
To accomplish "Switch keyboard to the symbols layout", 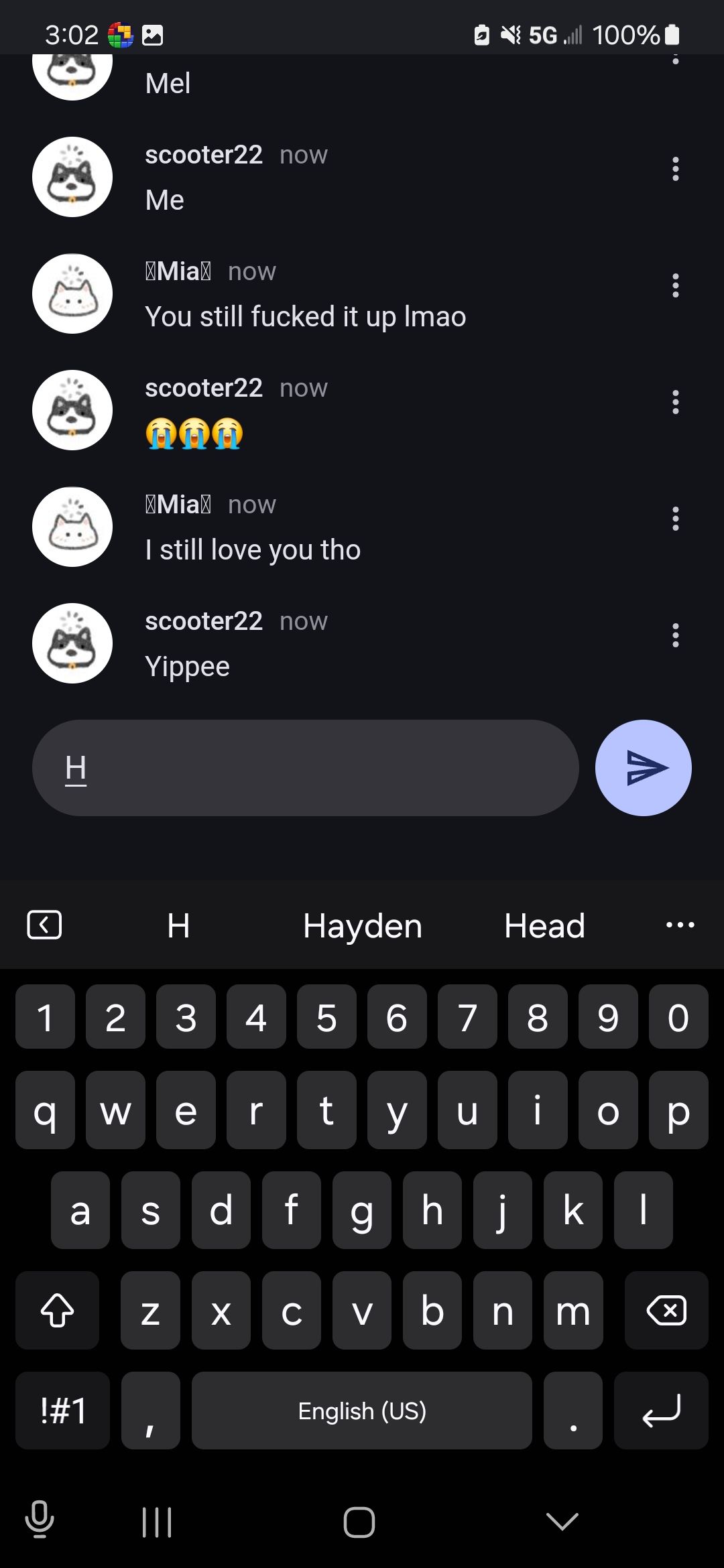I will tap(62, 1411).
